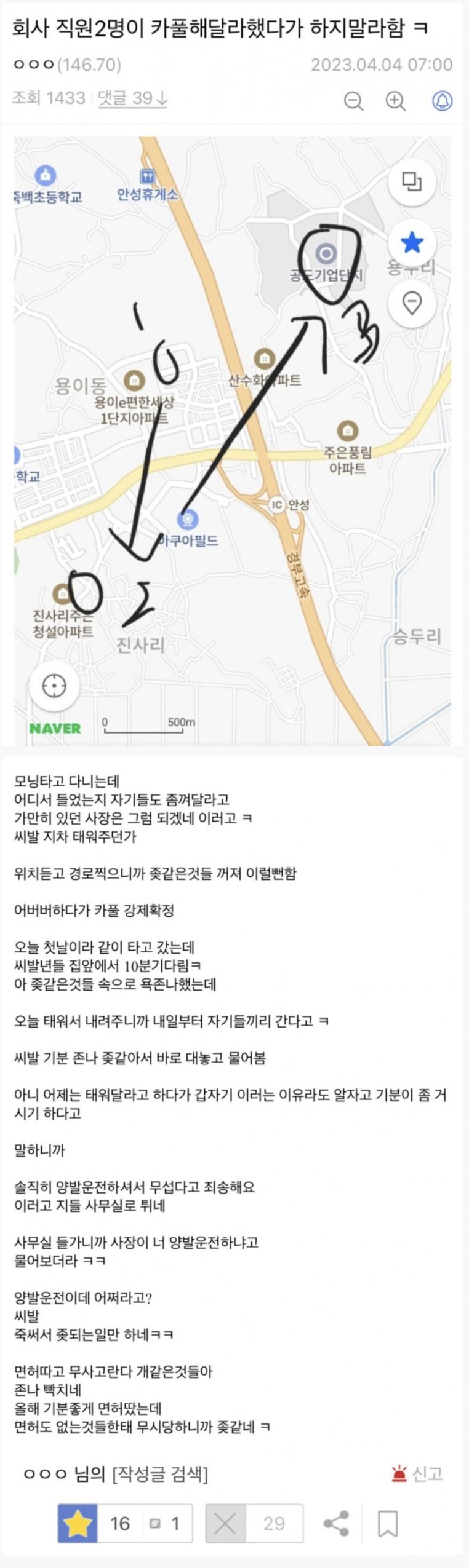Open the attached map image
469x1568 pixels.
coord(233,440)
